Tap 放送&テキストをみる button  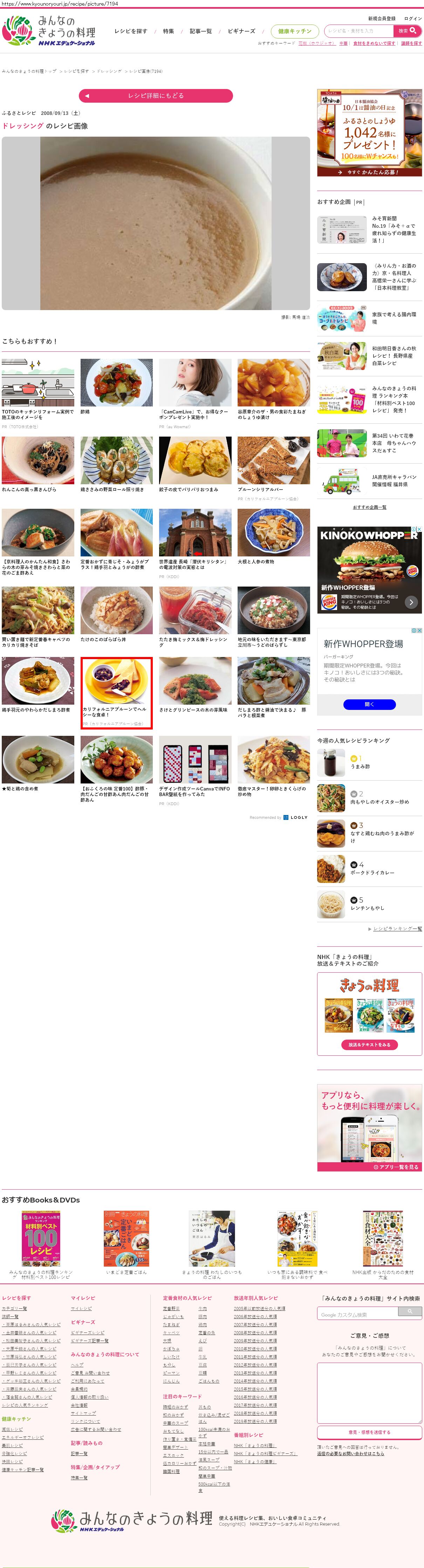[369, 1045]
